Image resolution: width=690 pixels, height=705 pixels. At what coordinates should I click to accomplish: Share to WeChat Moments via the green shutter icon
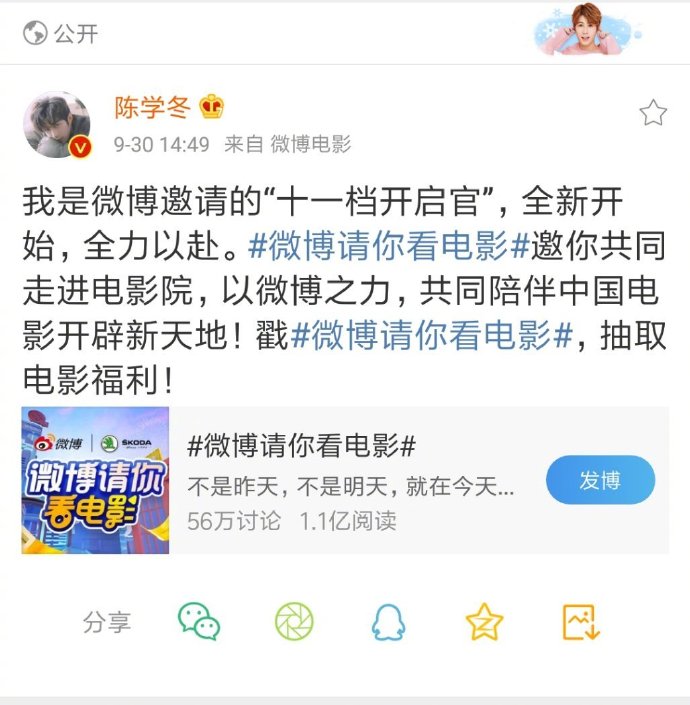(x=294, y=622)
